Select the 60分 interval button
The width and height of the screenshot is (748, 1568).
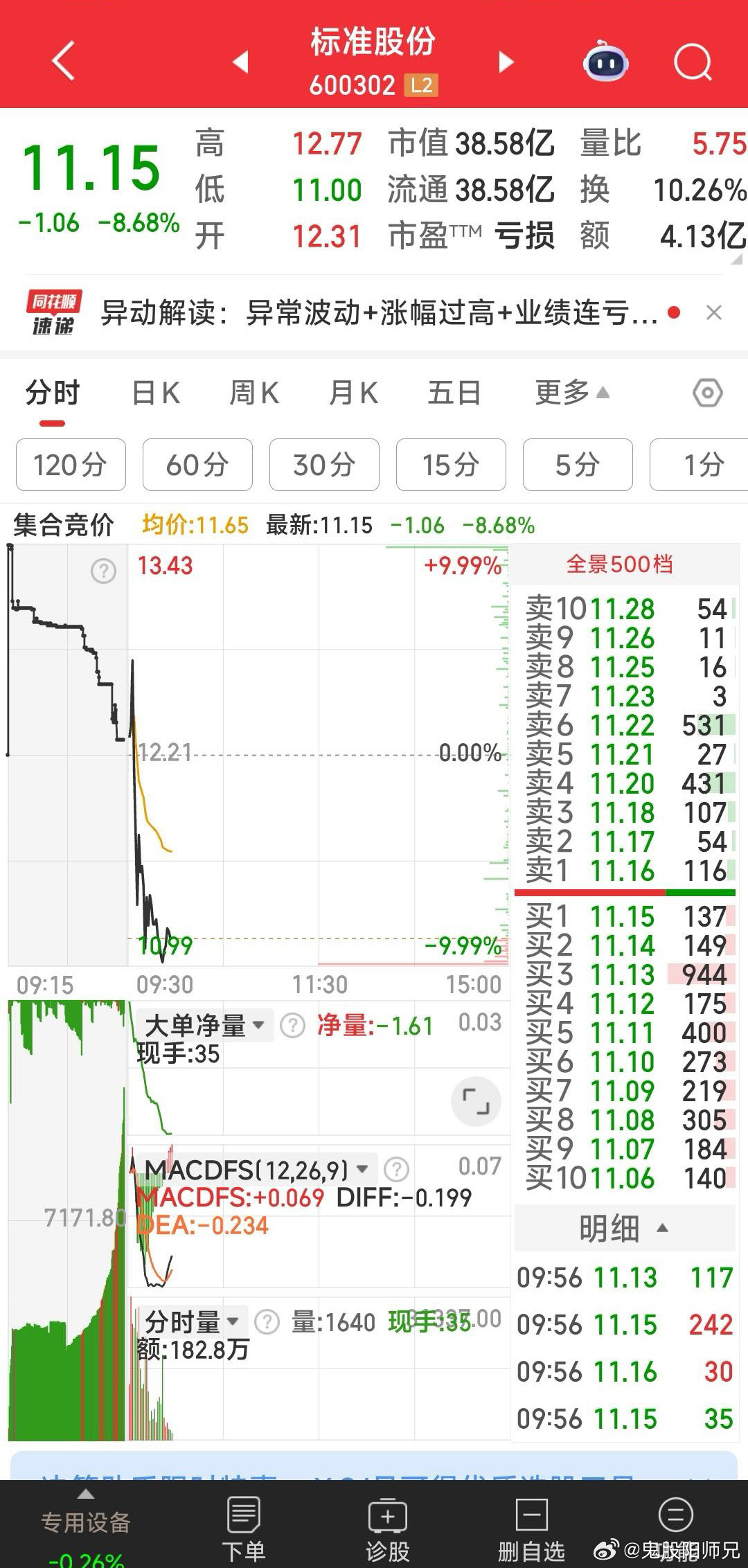197,465
